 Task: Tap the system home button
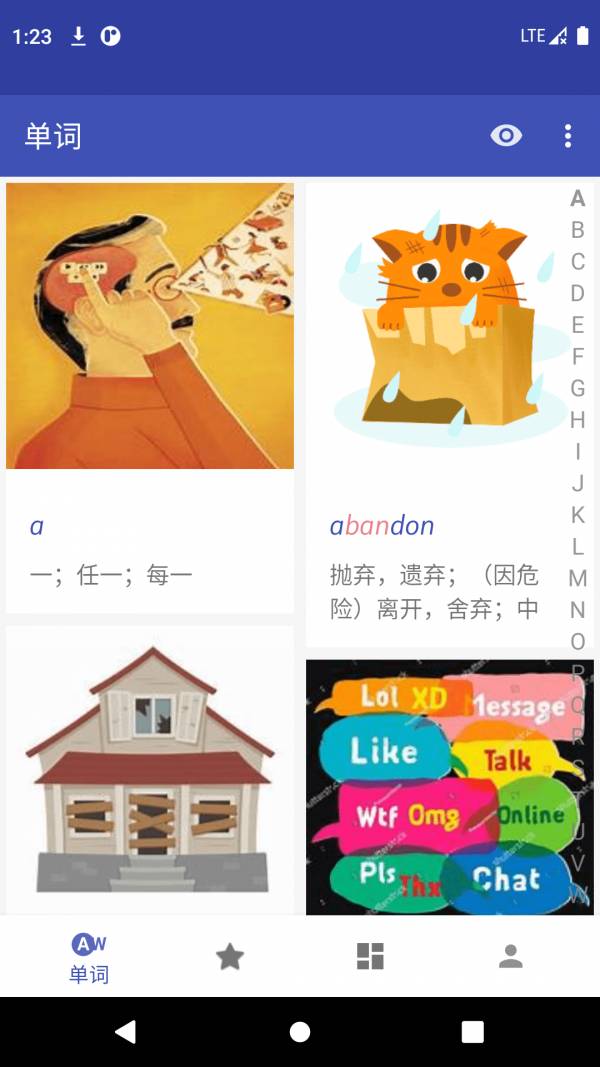click(x=300, y=1032)
